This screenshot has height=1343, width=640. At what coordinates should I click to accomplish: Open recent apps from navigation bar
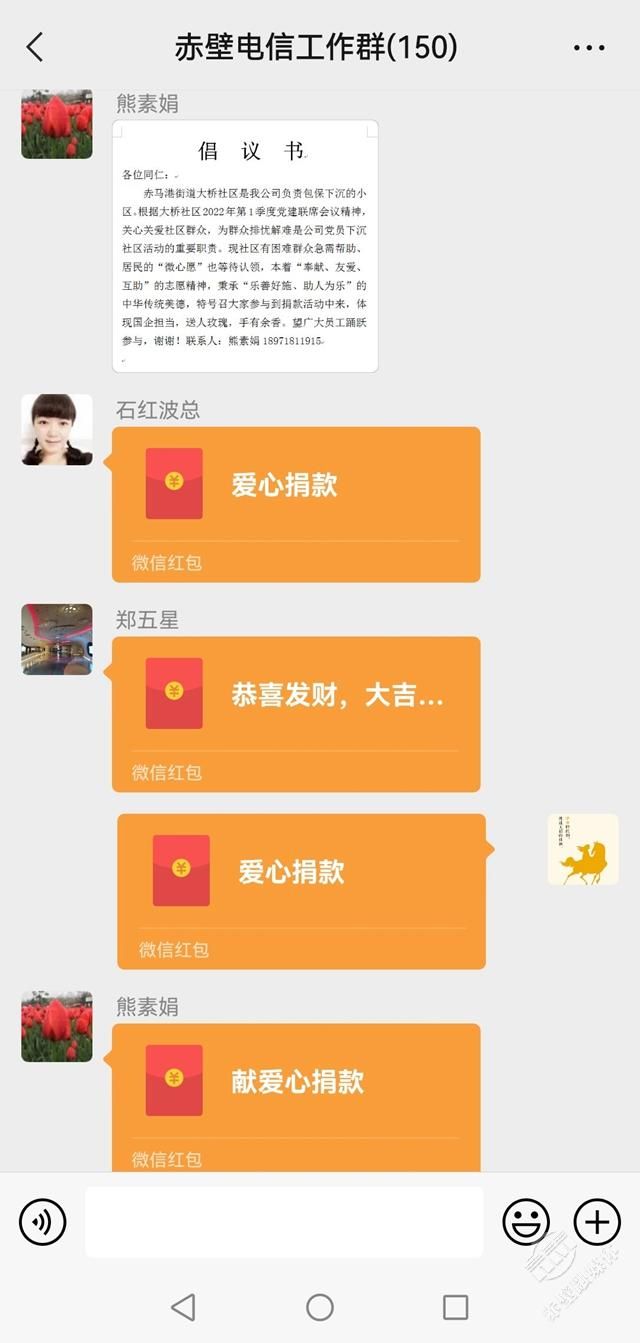(x=455, y=1306)
